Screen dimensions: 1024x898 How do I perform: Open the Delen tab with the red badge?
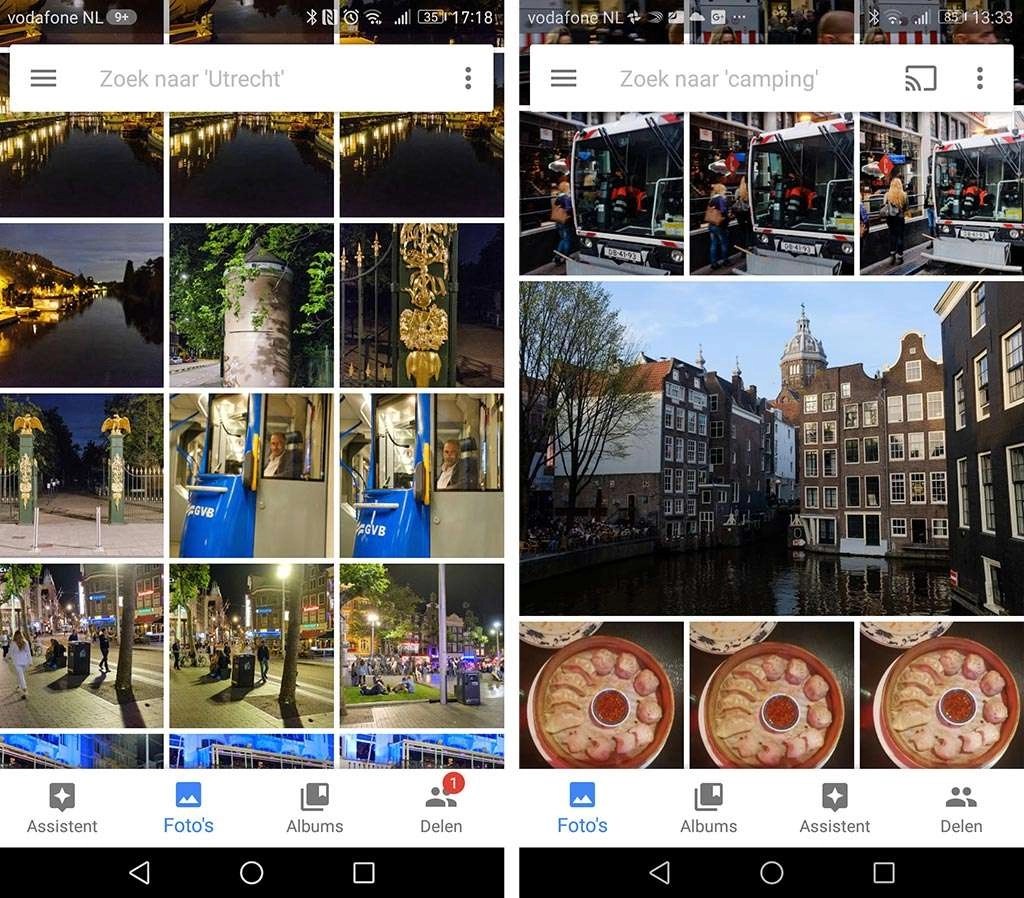441,806
